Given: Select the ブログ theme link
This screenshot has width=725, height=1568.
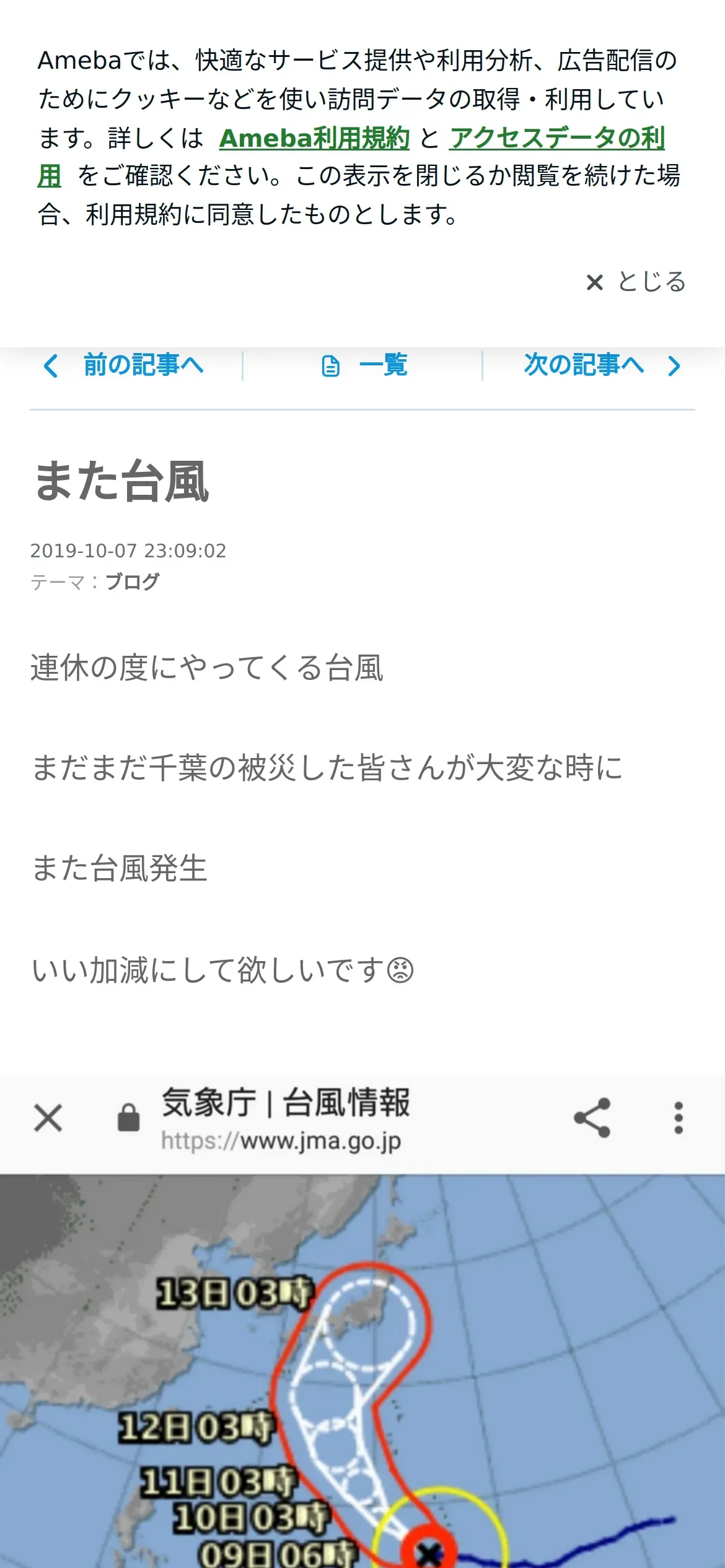Looking at the screenshot, I should pos(133,582).
